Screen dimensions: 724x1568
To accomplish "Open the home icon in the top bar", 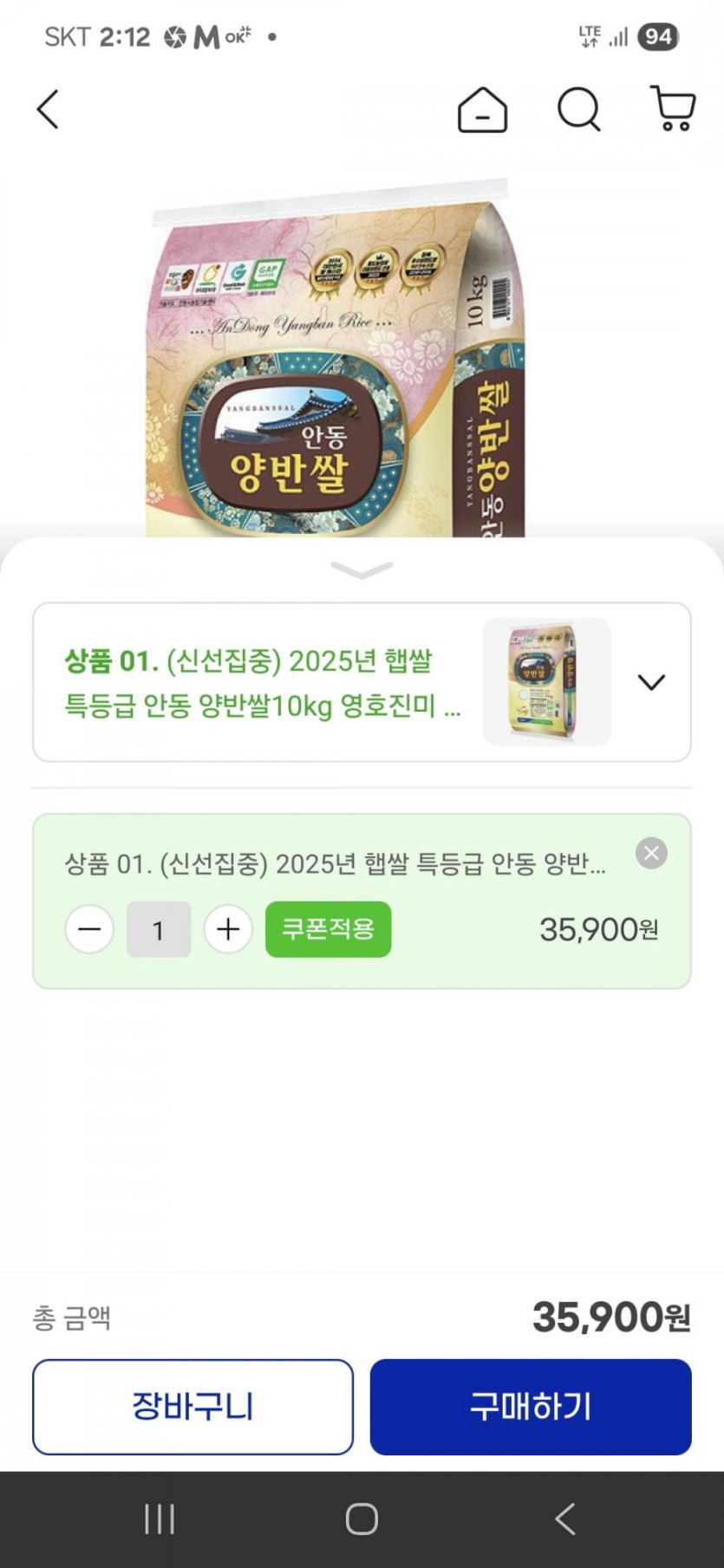I will [x=482, y=110].
